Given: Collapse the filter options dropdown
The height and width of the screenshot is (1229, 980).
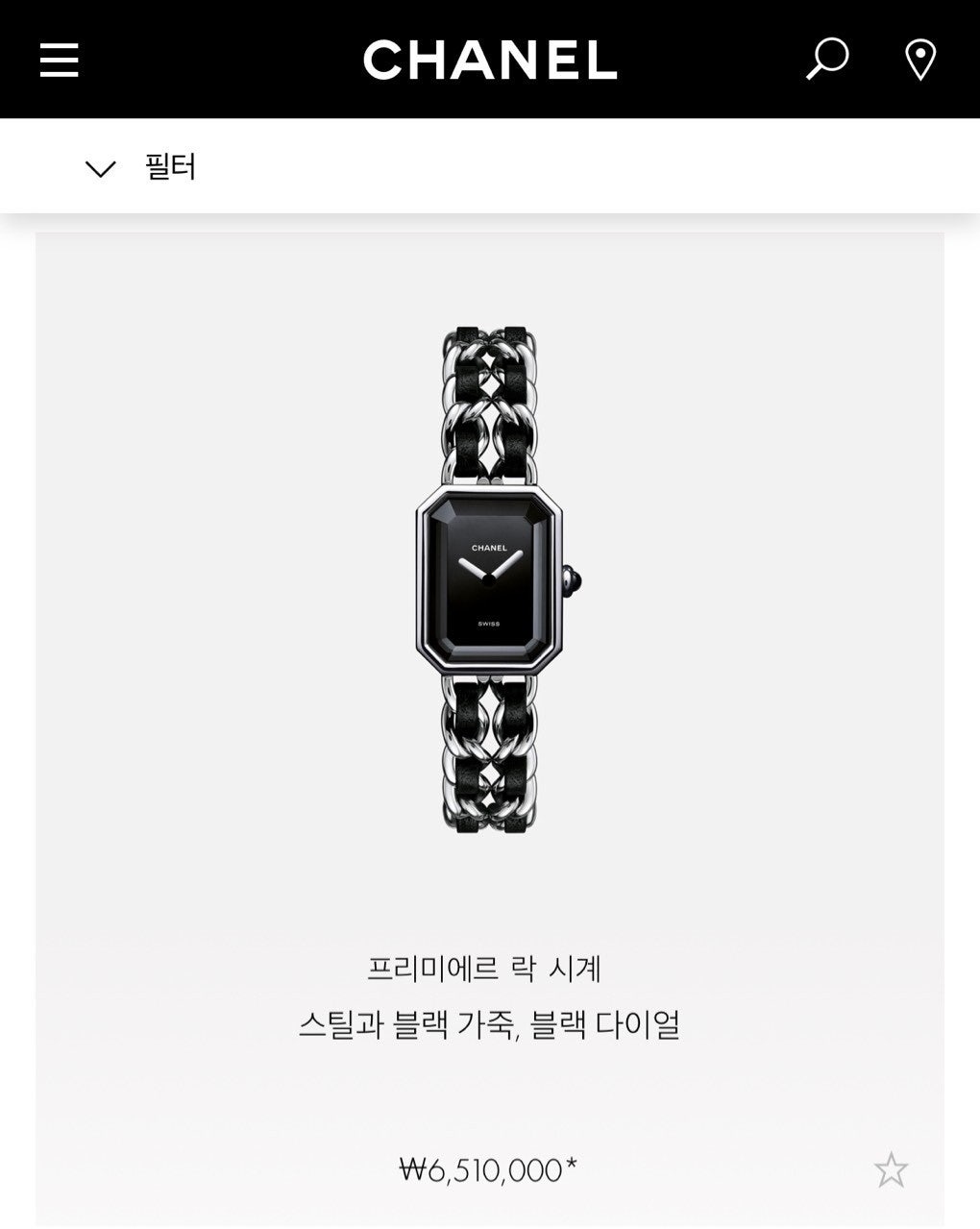Looking at the screenshot, I should pos(99,169).
